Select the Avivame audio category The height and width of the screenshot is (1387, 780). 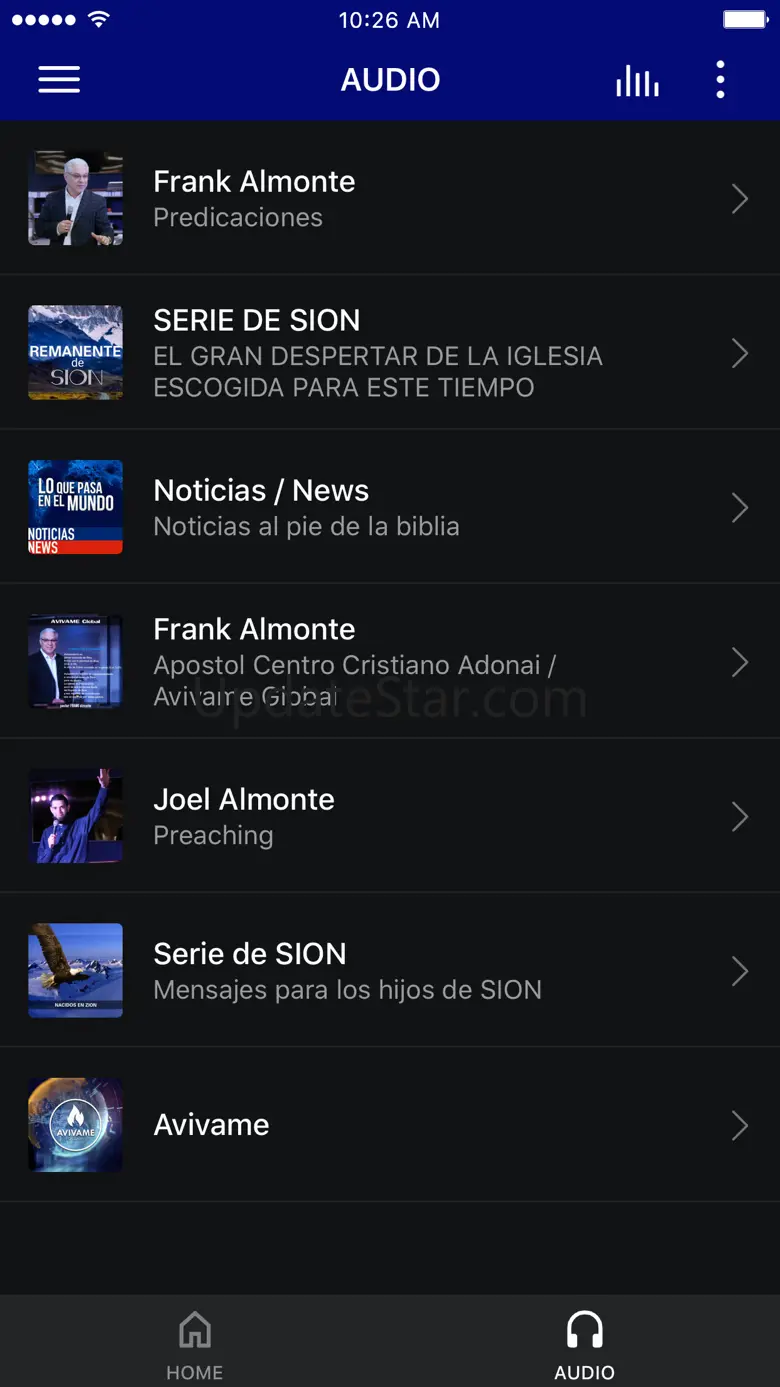tap(389, 1125)
